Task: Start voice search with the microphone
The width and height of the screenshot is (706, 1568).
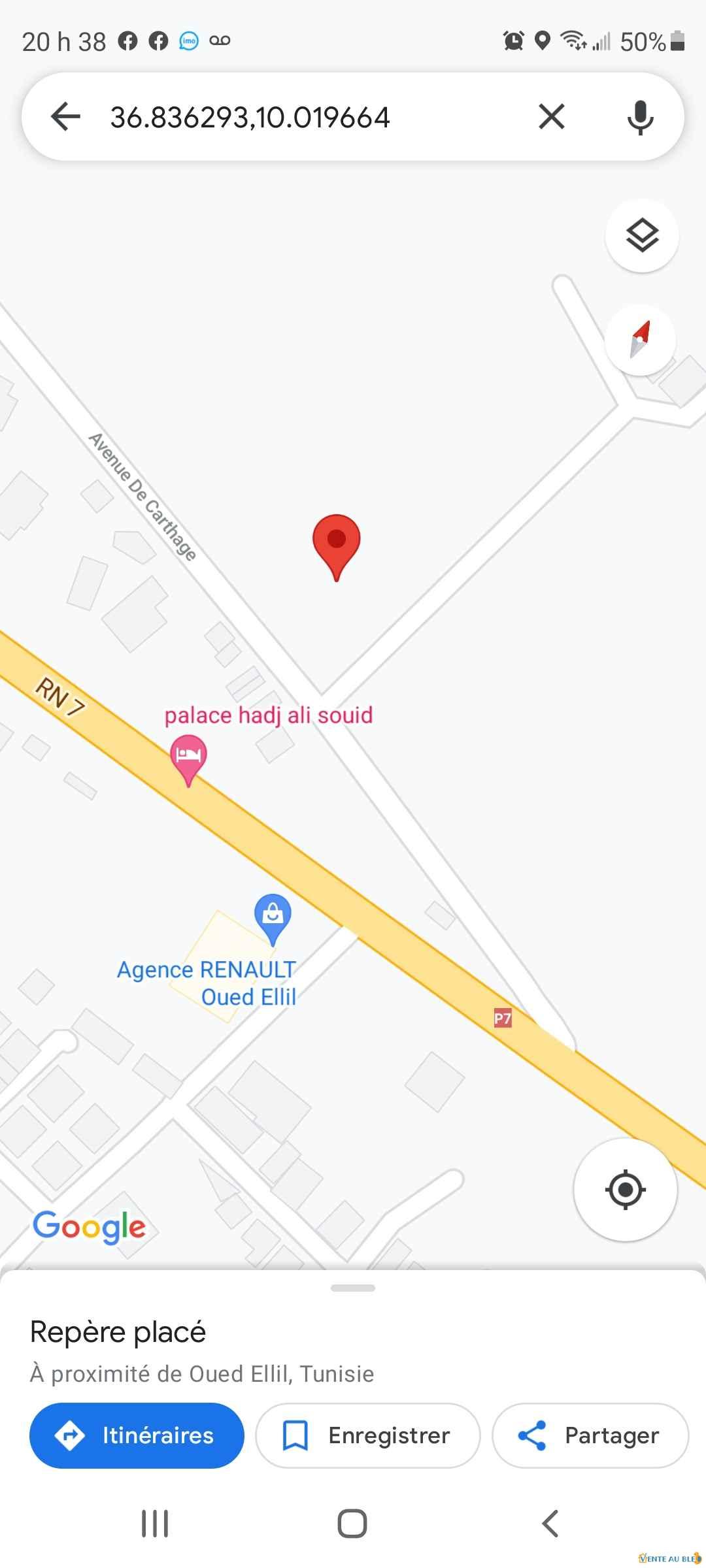Action: pos(640,118)
